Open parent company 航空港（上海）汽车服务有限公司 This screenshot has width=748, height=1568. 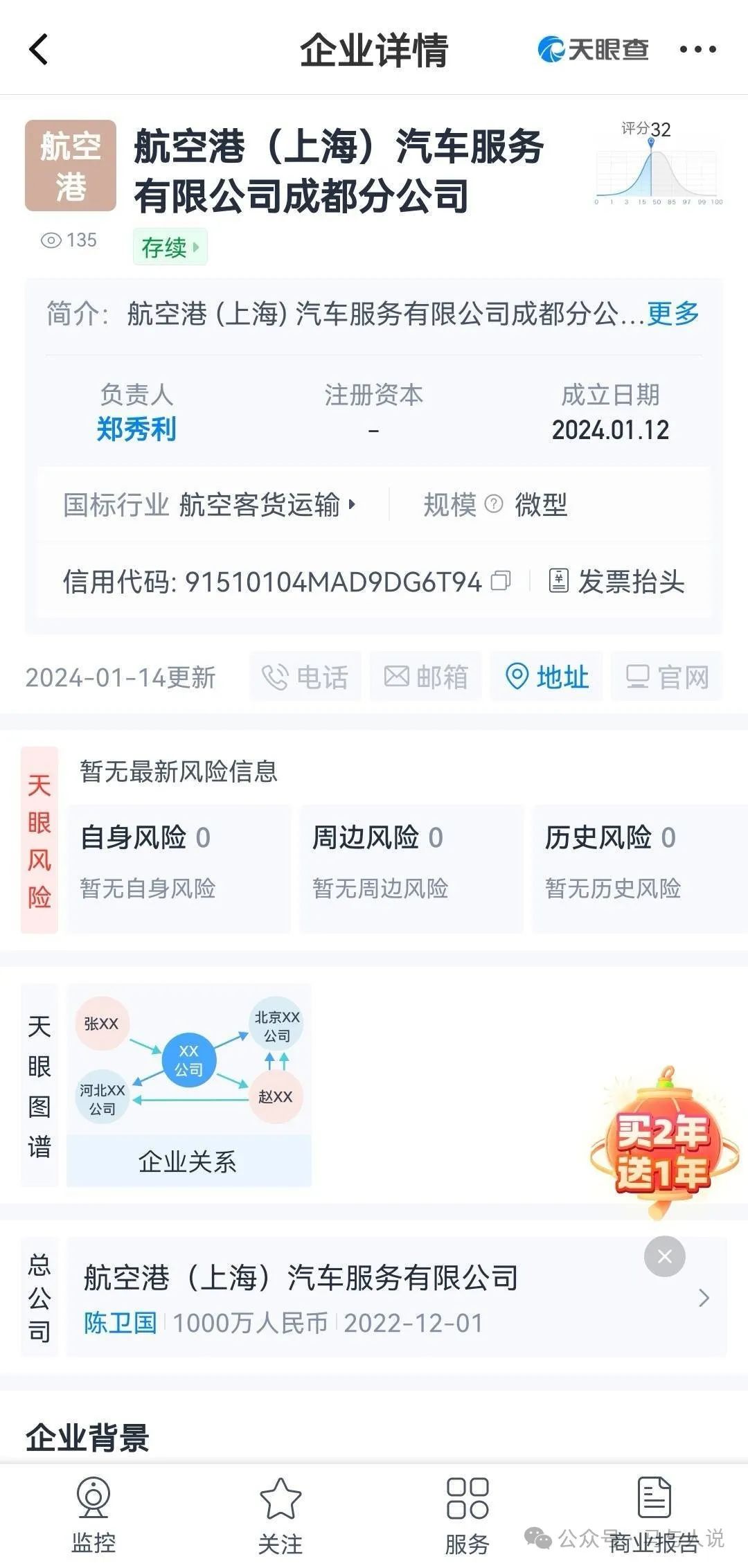pyautogui.click(x=388, y=1298)
